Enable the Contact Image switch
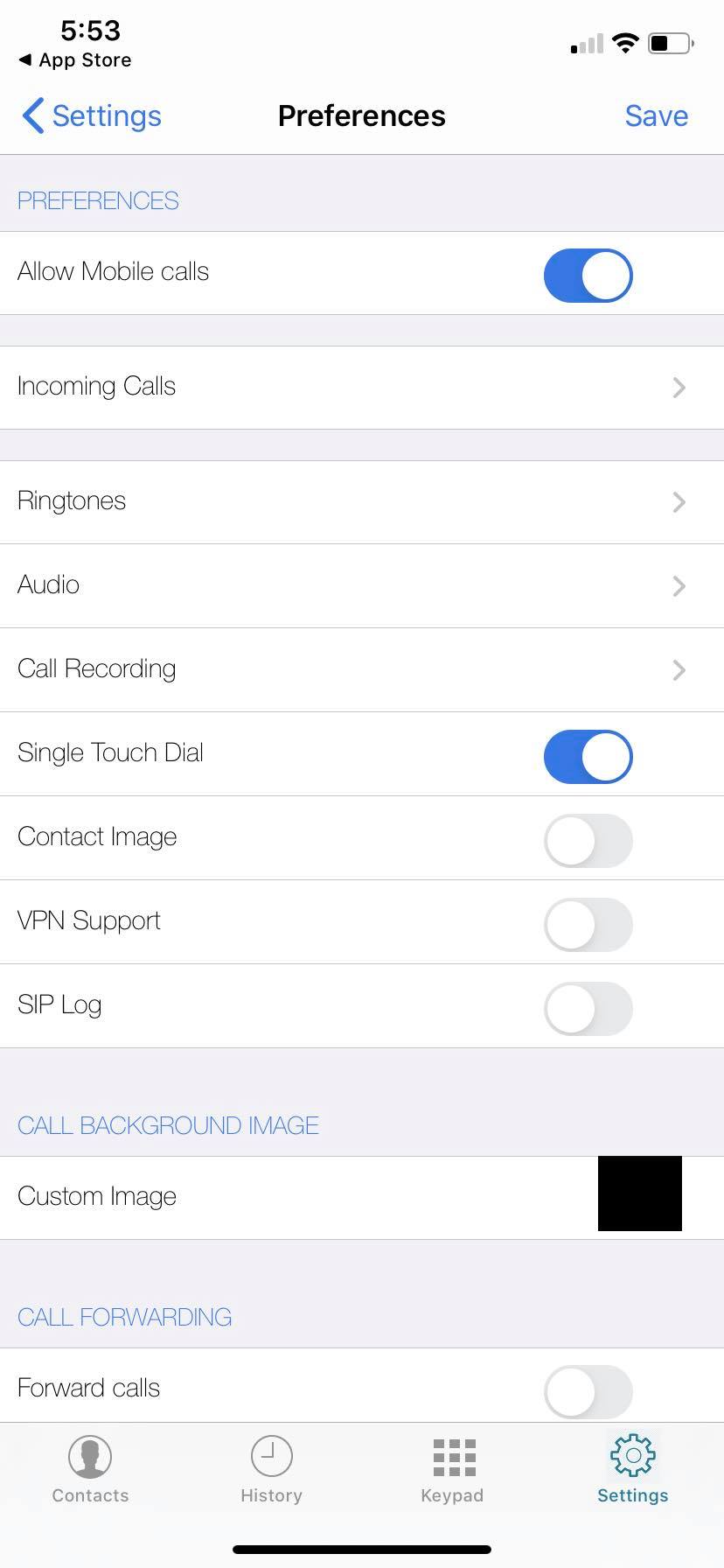The image size is (724, 1568). click(x=588, y=840)
